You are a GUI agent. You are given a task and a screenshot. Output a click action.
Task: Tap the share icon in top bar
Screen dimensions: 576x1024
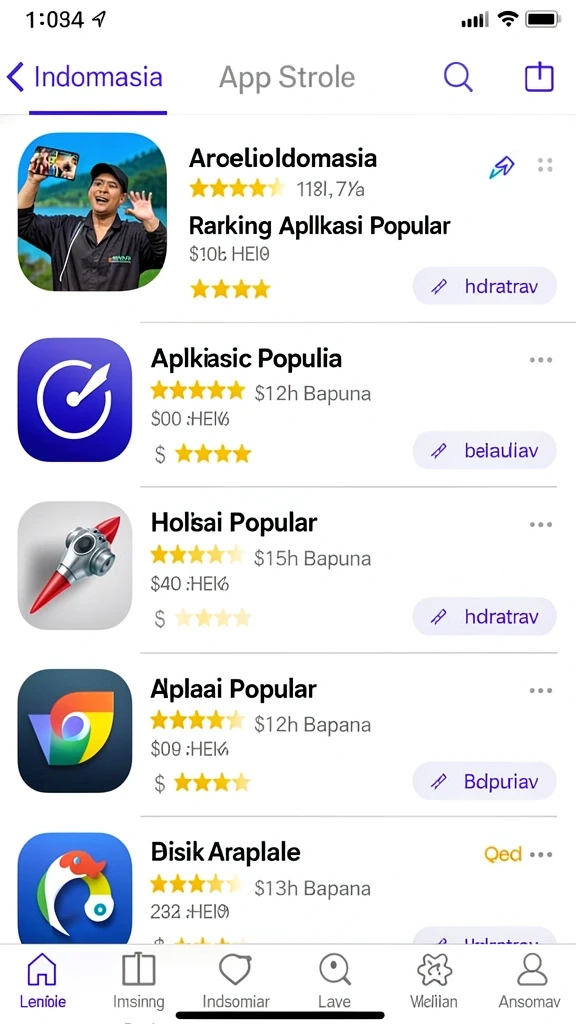[539, 77]
